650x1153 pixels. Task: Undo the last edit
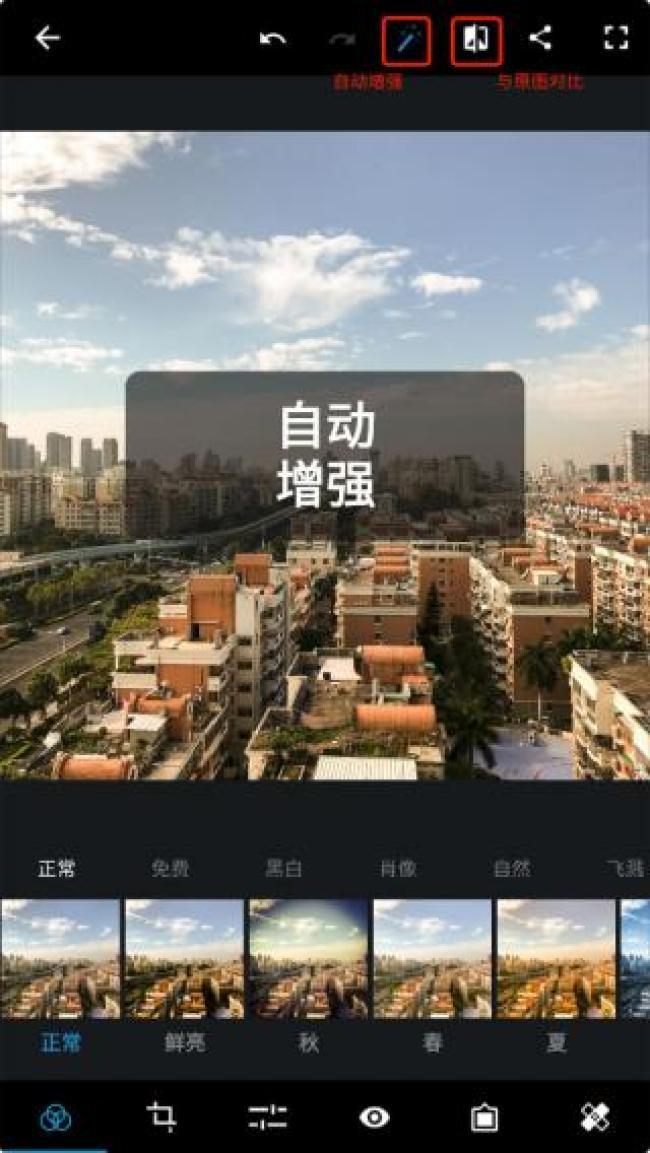point(273,39)
